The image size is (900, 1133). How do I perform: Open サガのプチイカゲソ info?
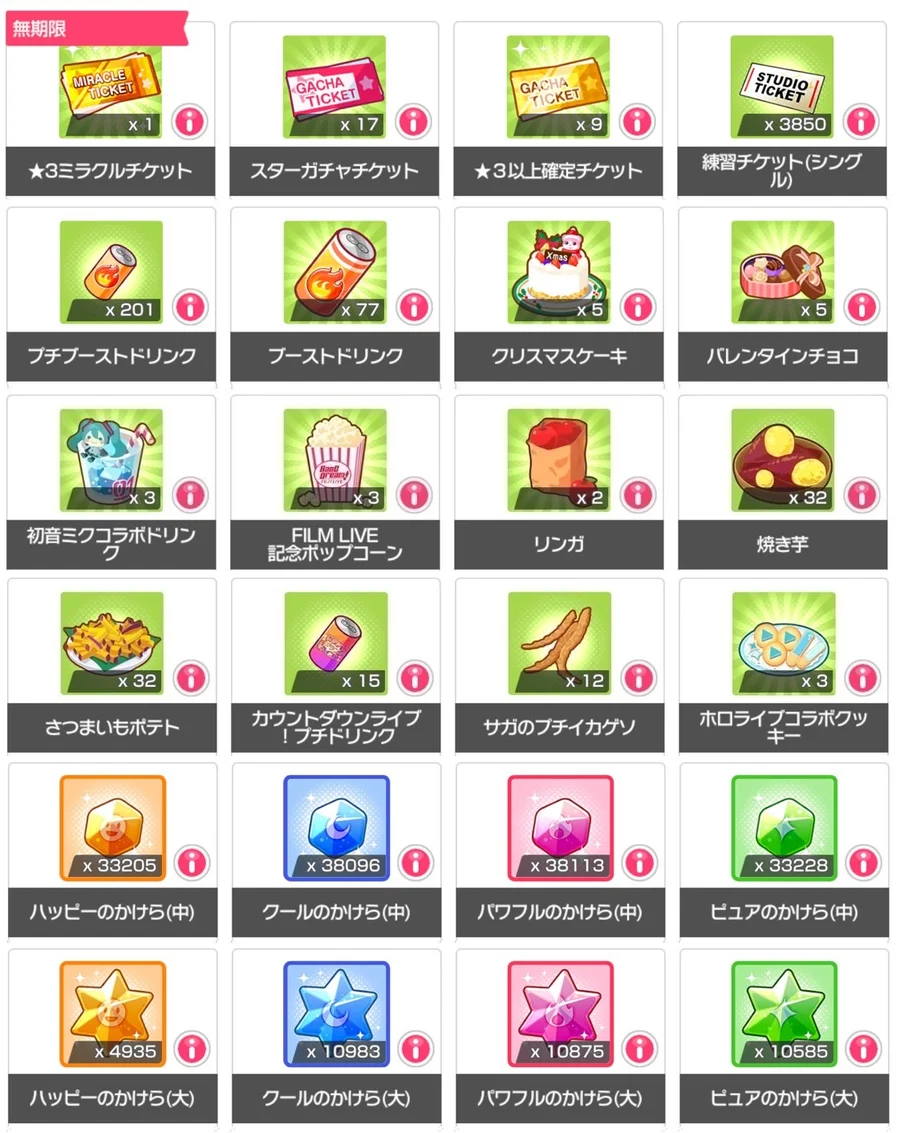click(x=638, y=678)
